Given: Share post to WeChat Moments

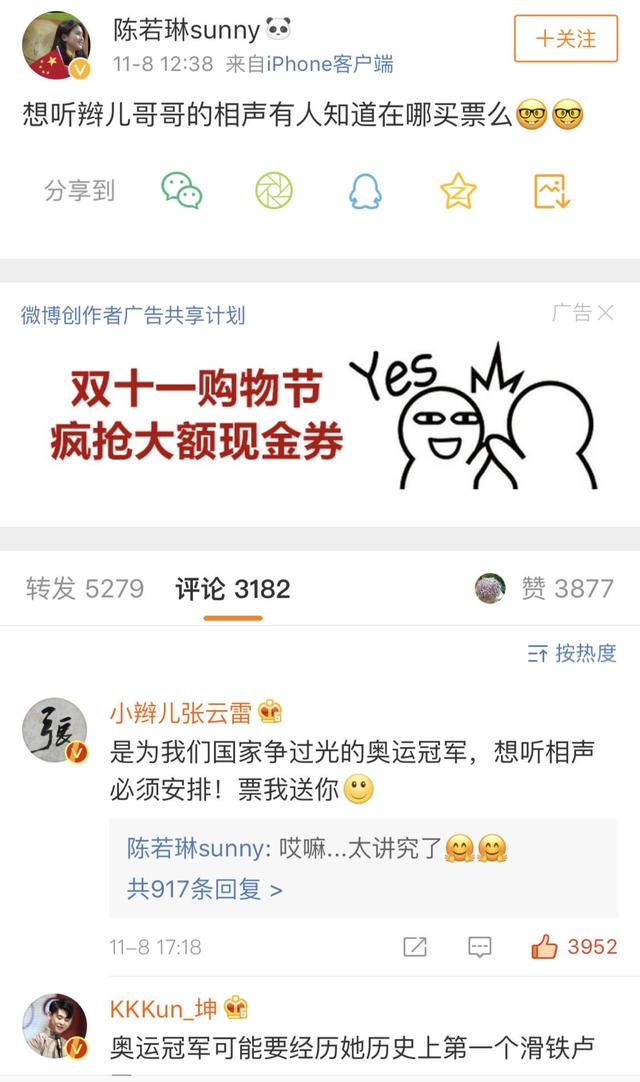Looking at the screenshot, I should pos(274,190).
